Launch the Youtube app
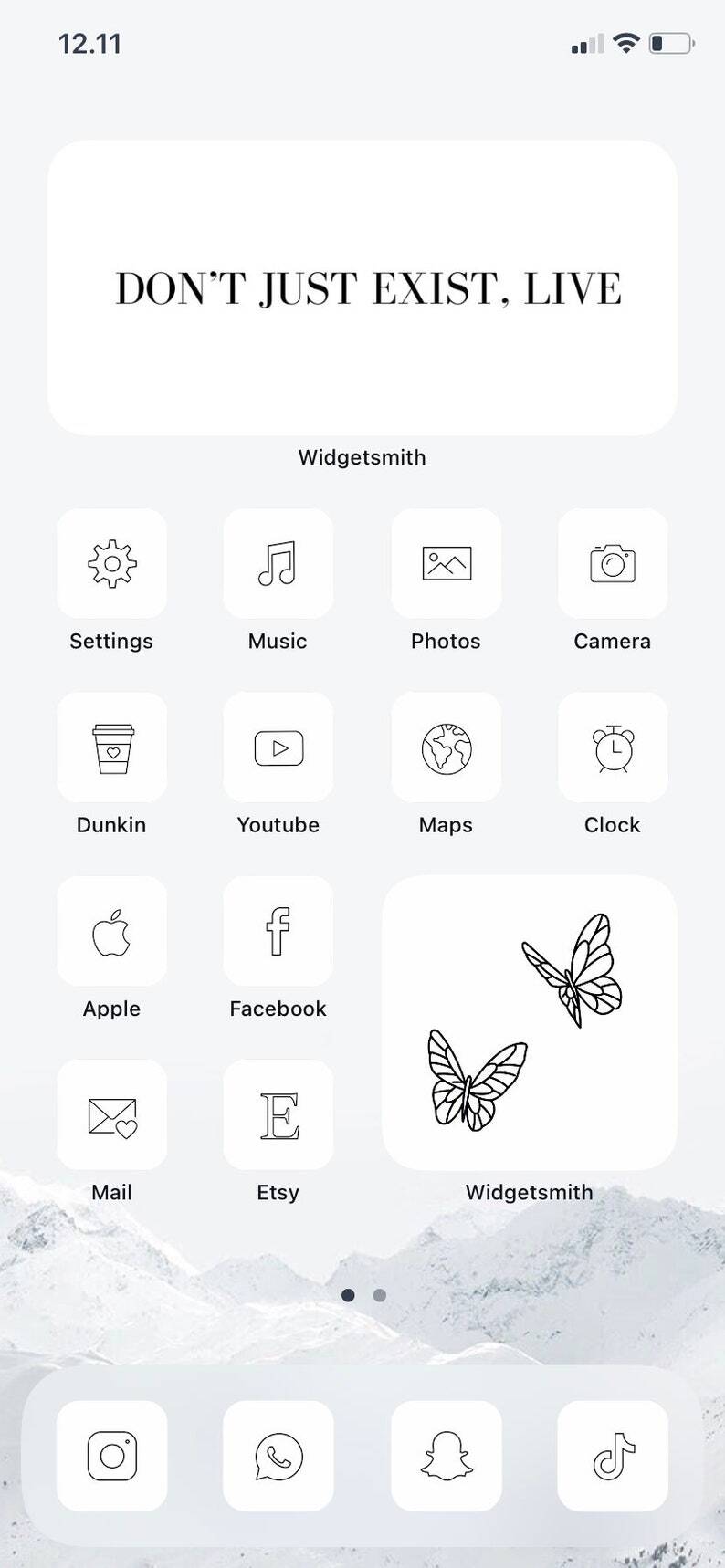The width and height of the screenshot is (725, 1568). coord(278,747)
